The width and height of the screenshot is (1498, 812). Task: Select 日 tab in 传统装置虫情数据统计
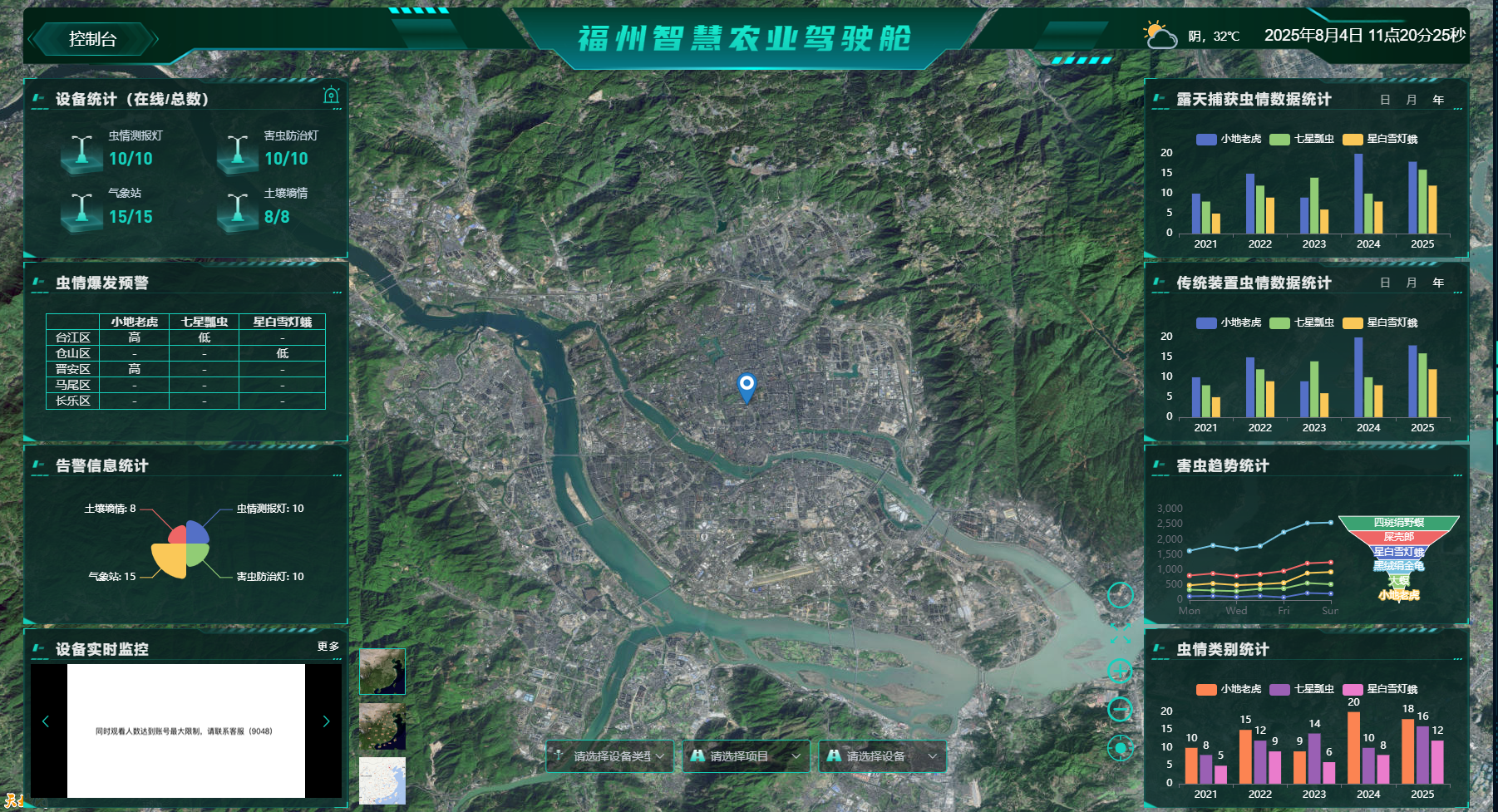(1385, 283)
